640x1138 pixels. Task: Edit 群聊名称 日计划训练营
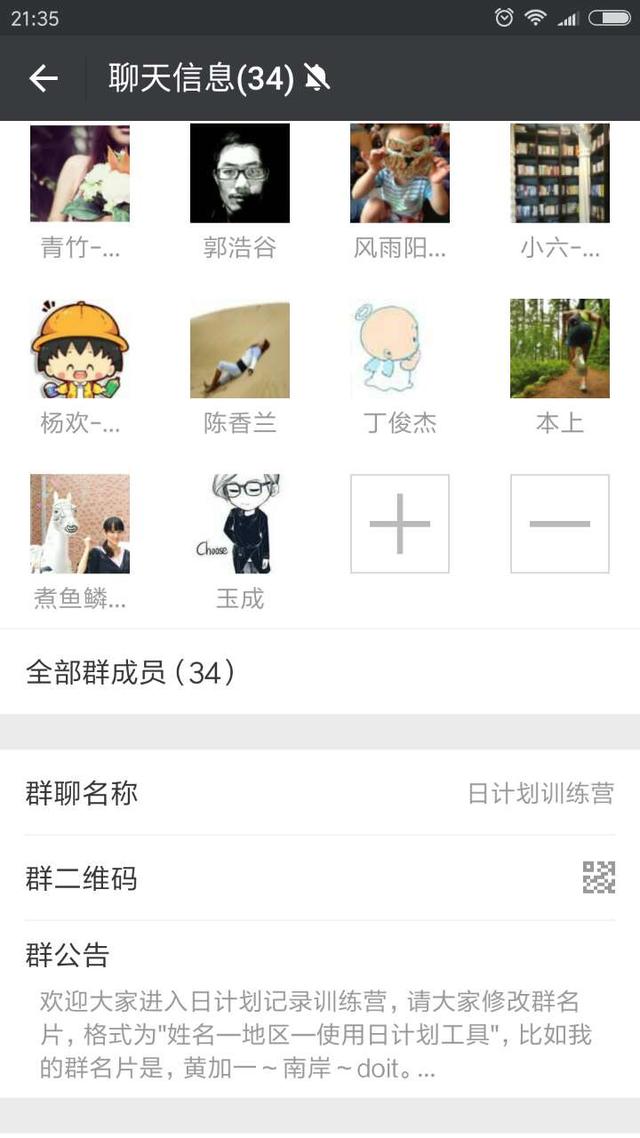click(x=320, y=794)
